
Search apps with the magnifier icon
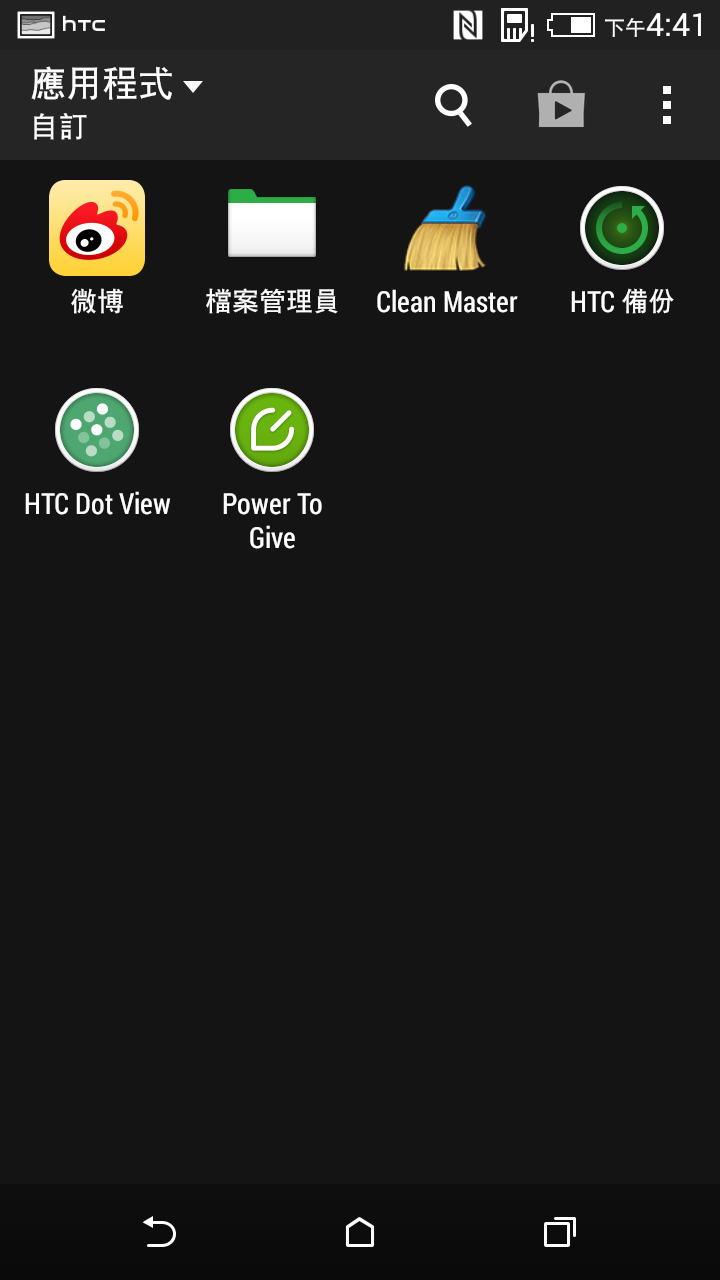point(452,104)
